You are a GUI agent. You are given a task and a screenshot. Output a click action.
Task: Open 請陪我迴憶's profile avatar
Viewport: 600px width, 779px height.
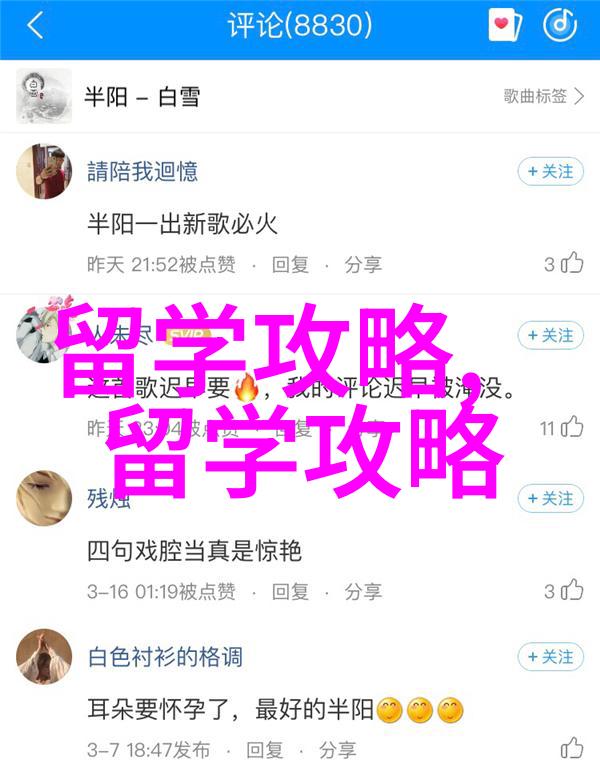point(43,172)
